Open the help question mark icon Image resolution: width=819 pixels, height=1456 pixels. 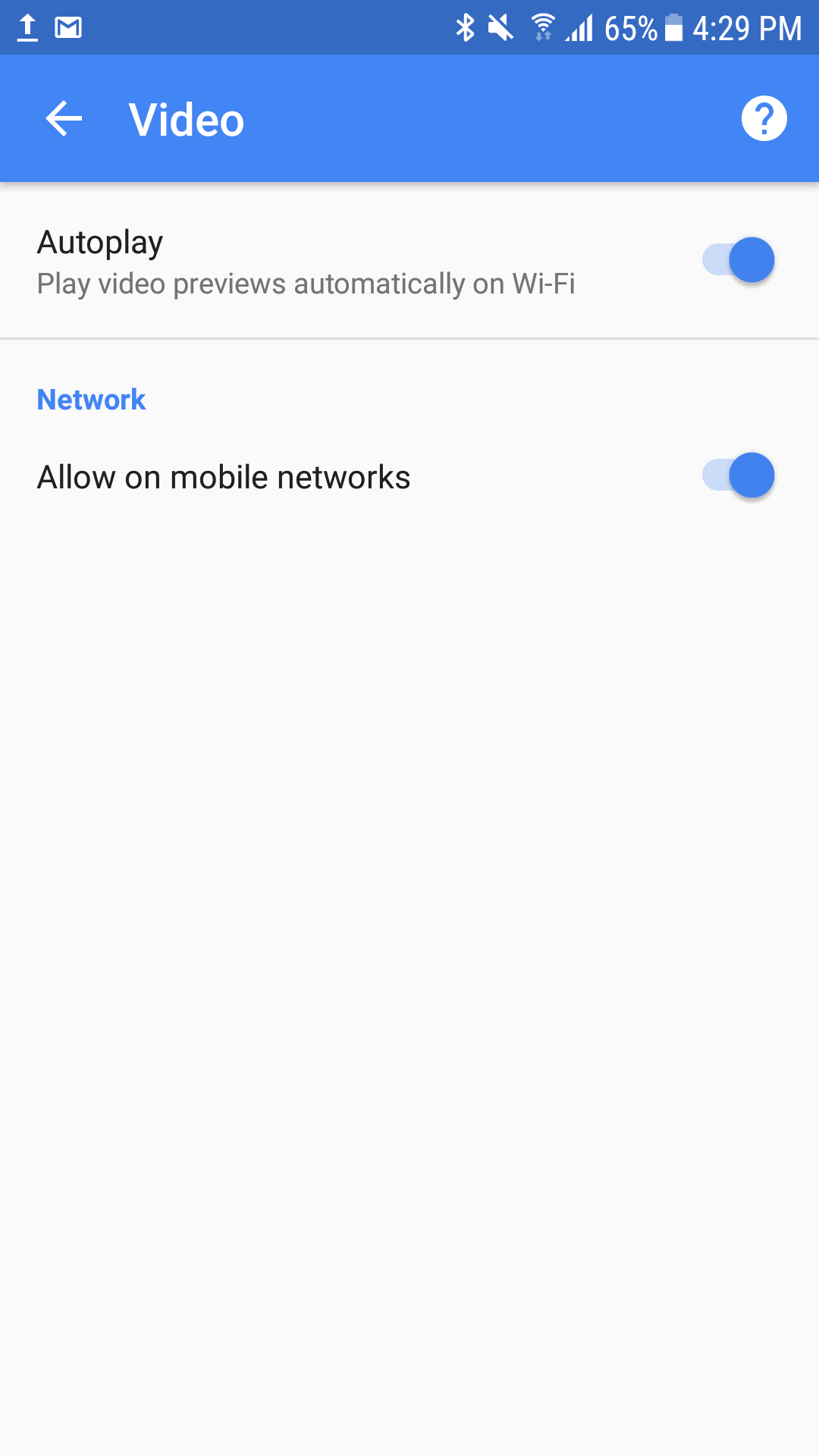pyautogui.click(x=764, y=118)
